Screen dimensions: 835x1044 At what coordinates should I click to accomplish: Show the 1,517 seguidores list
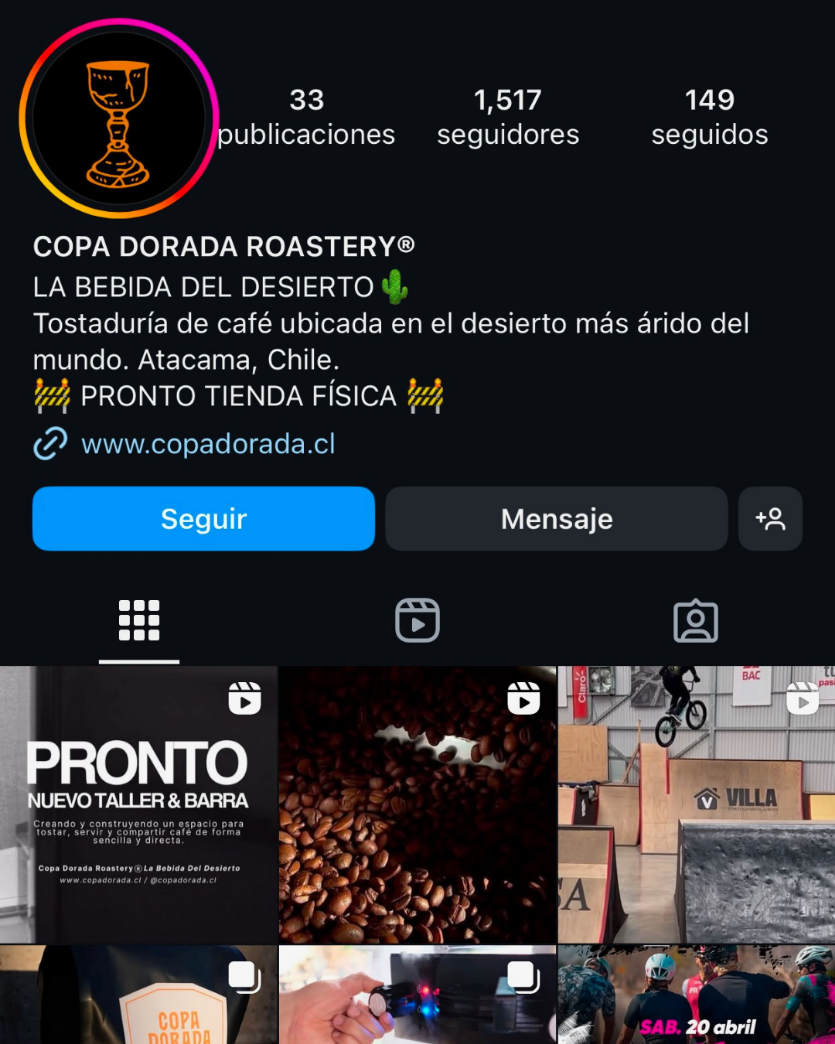[x=508, y=117]
